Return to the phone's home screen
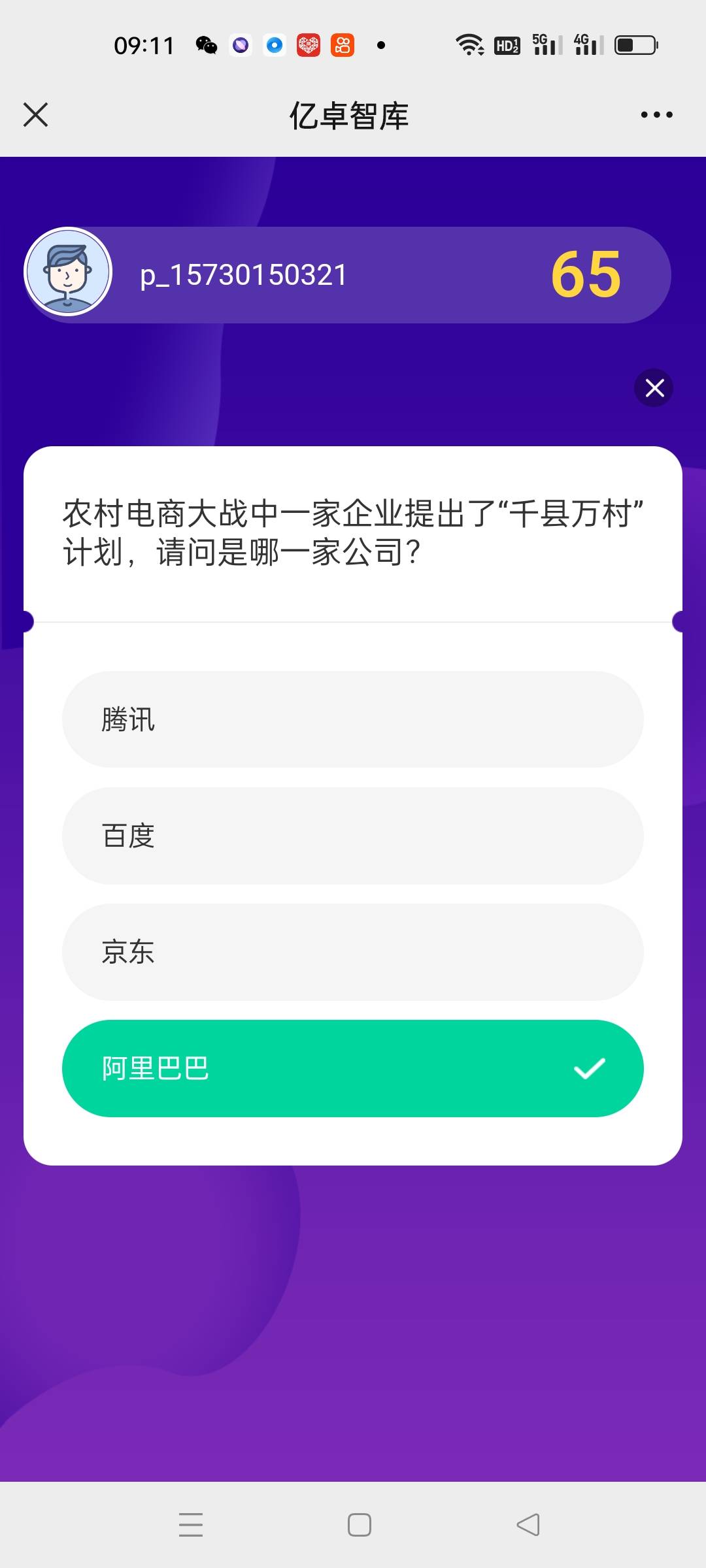Viewport: 706px width, 1568px height. point(360,1525)
